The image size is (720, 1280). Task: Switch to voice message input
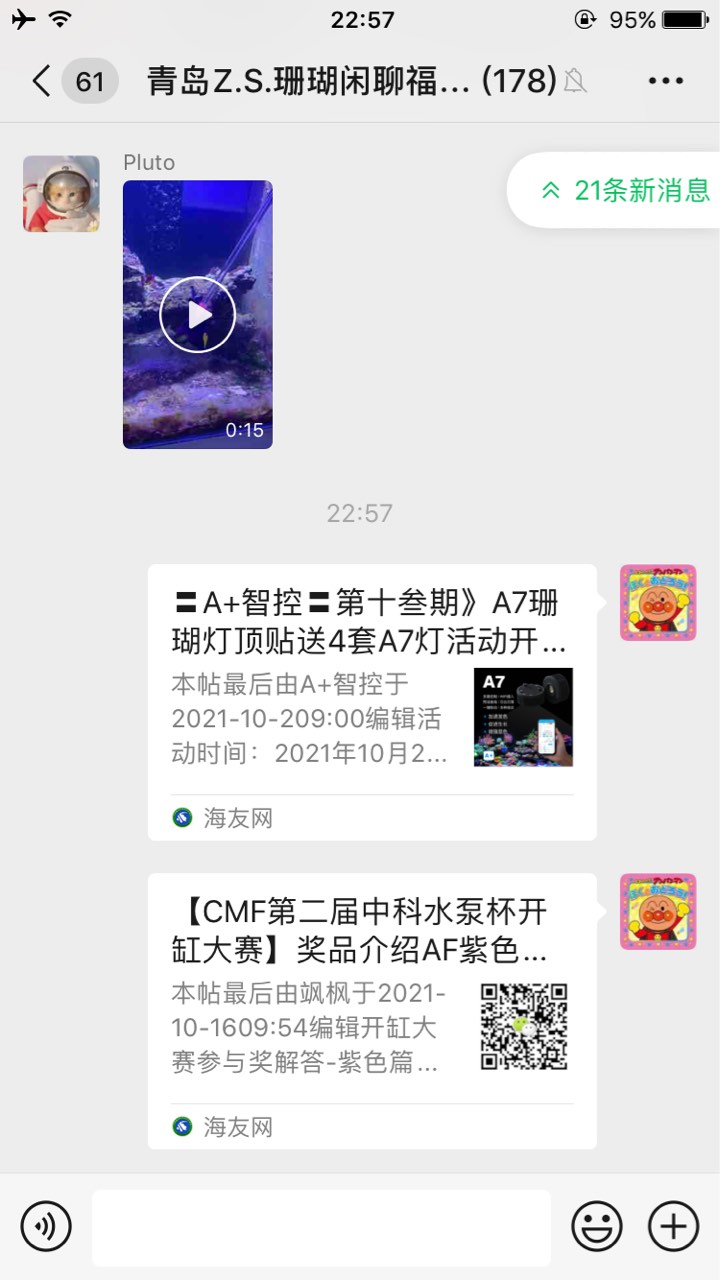click(x=46, y=1226)
